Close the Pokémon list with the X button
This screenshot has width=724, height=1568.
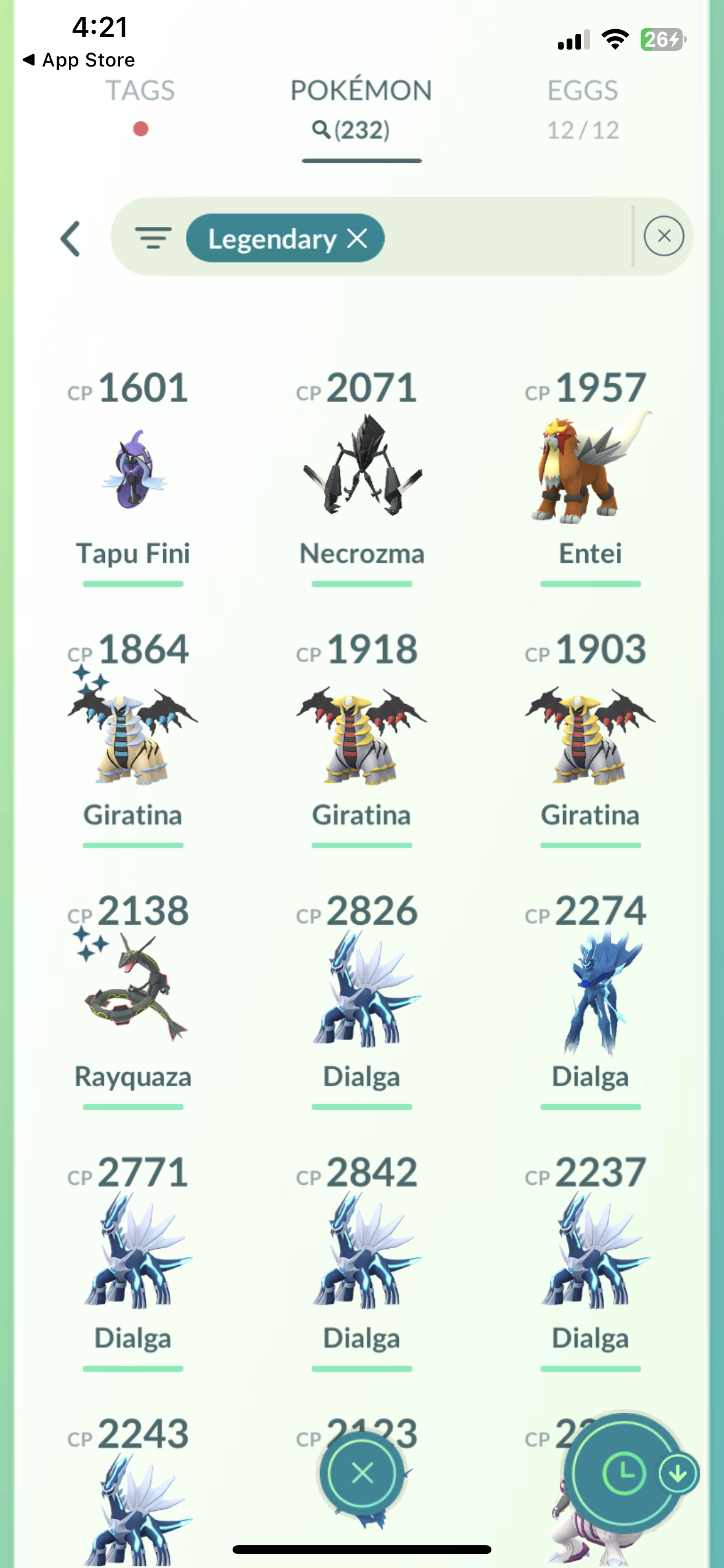(363, 1473)
